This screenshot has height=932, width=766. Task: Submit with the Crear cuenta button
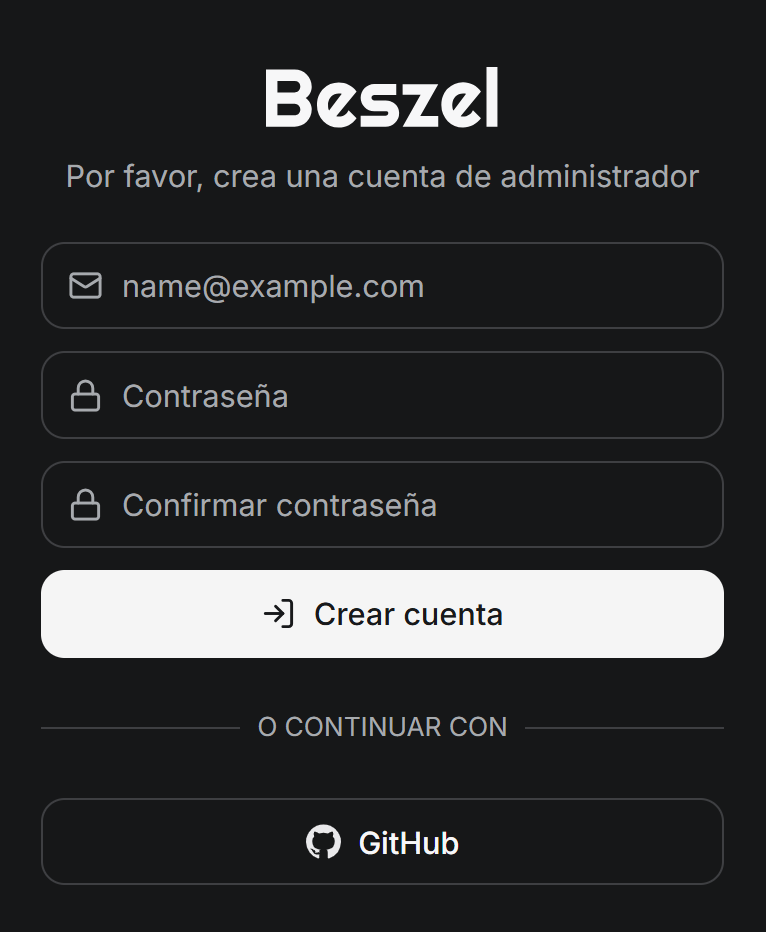pos(382,614)
